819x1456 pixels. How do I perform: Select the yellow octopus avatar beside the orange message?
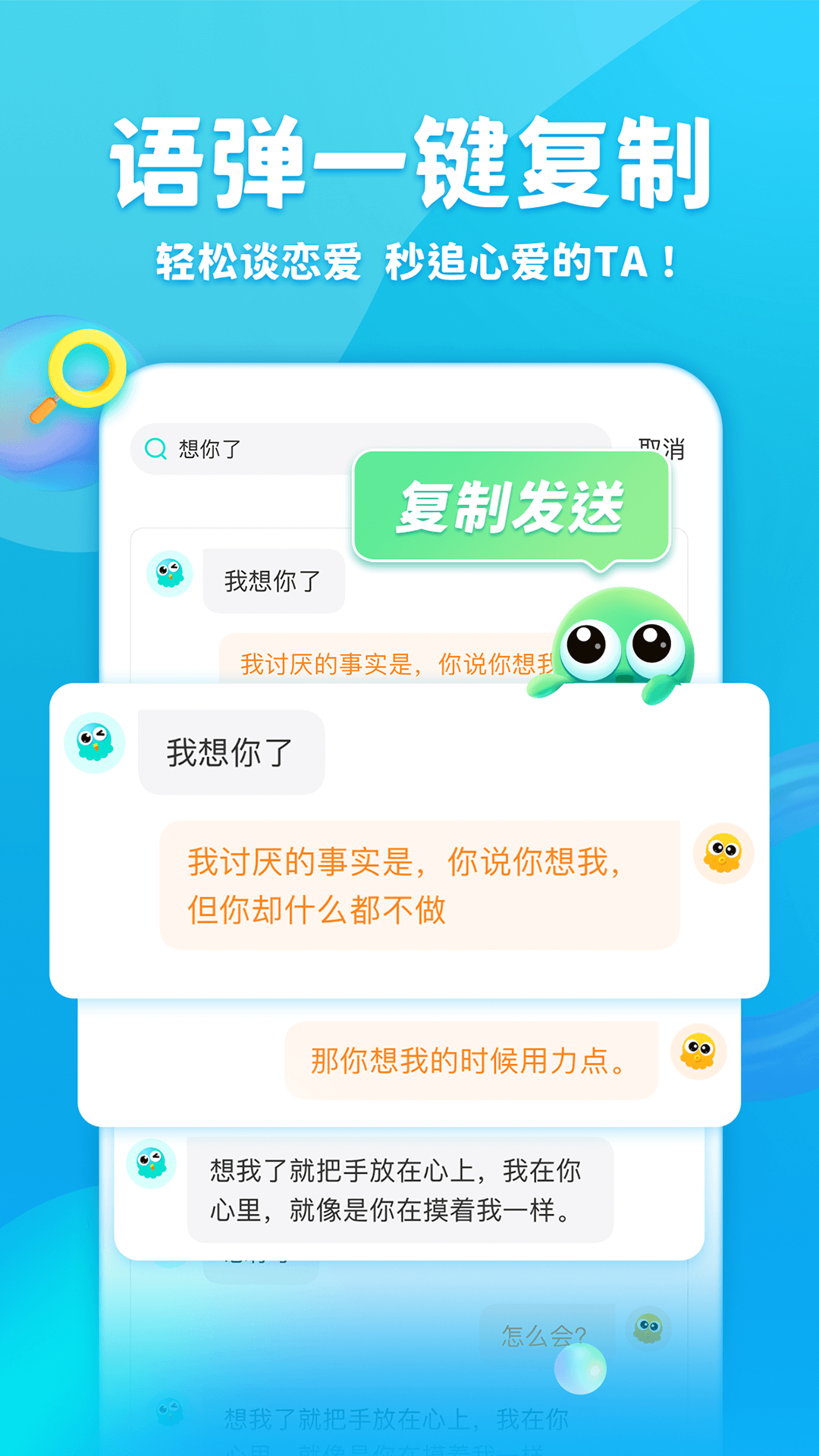click(x=722, y=853)
